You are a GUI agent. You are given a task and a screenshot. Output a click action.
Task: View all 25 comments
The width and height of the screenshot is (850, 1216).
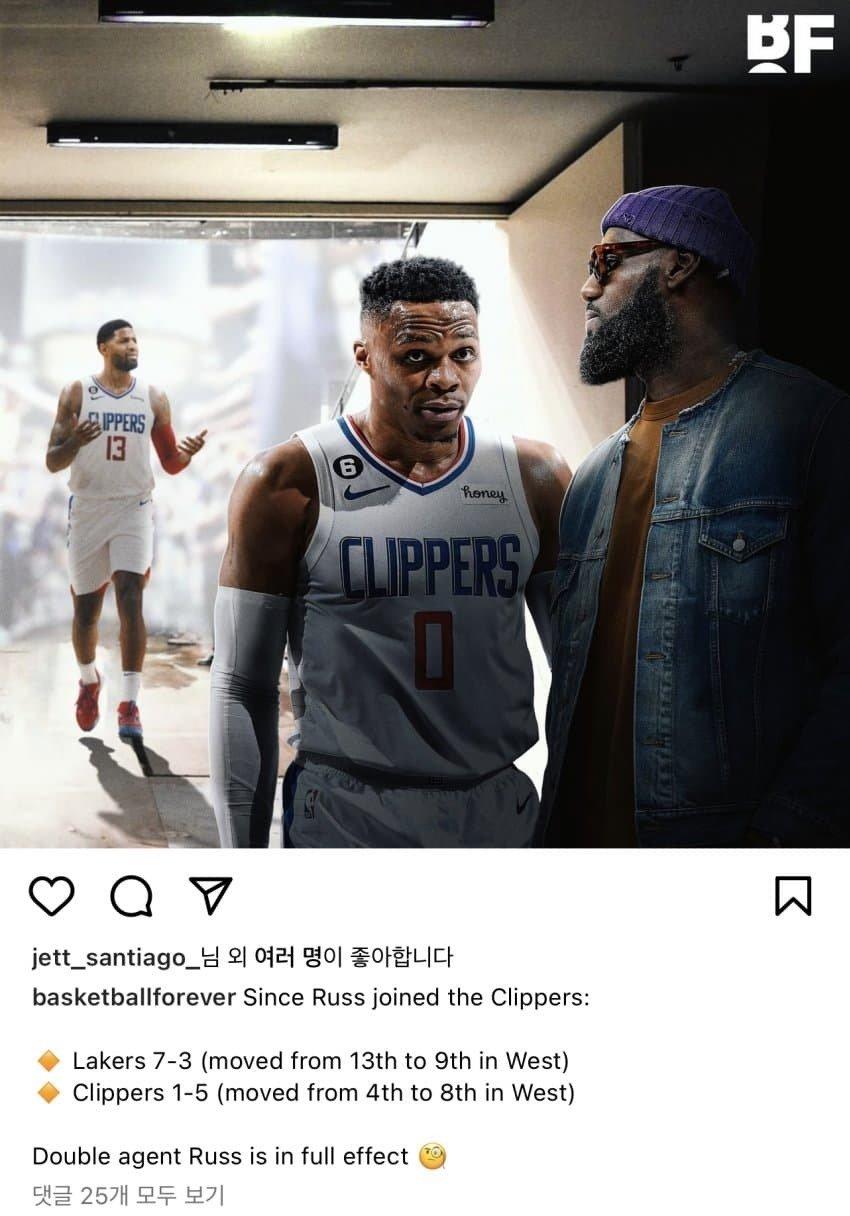click(x=128, y=1194)
